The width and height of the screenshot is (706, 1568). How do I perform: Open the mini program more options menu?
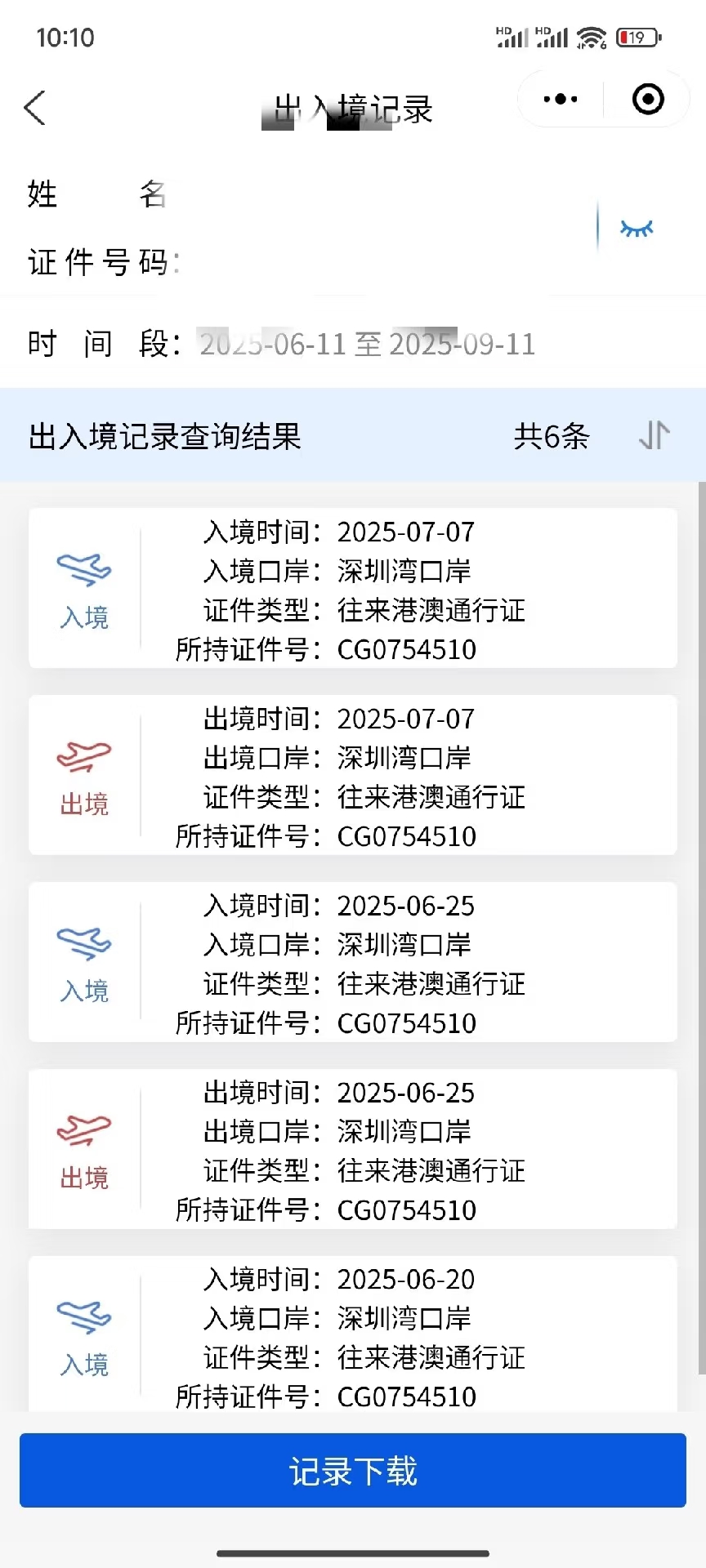tap(561, 100)
